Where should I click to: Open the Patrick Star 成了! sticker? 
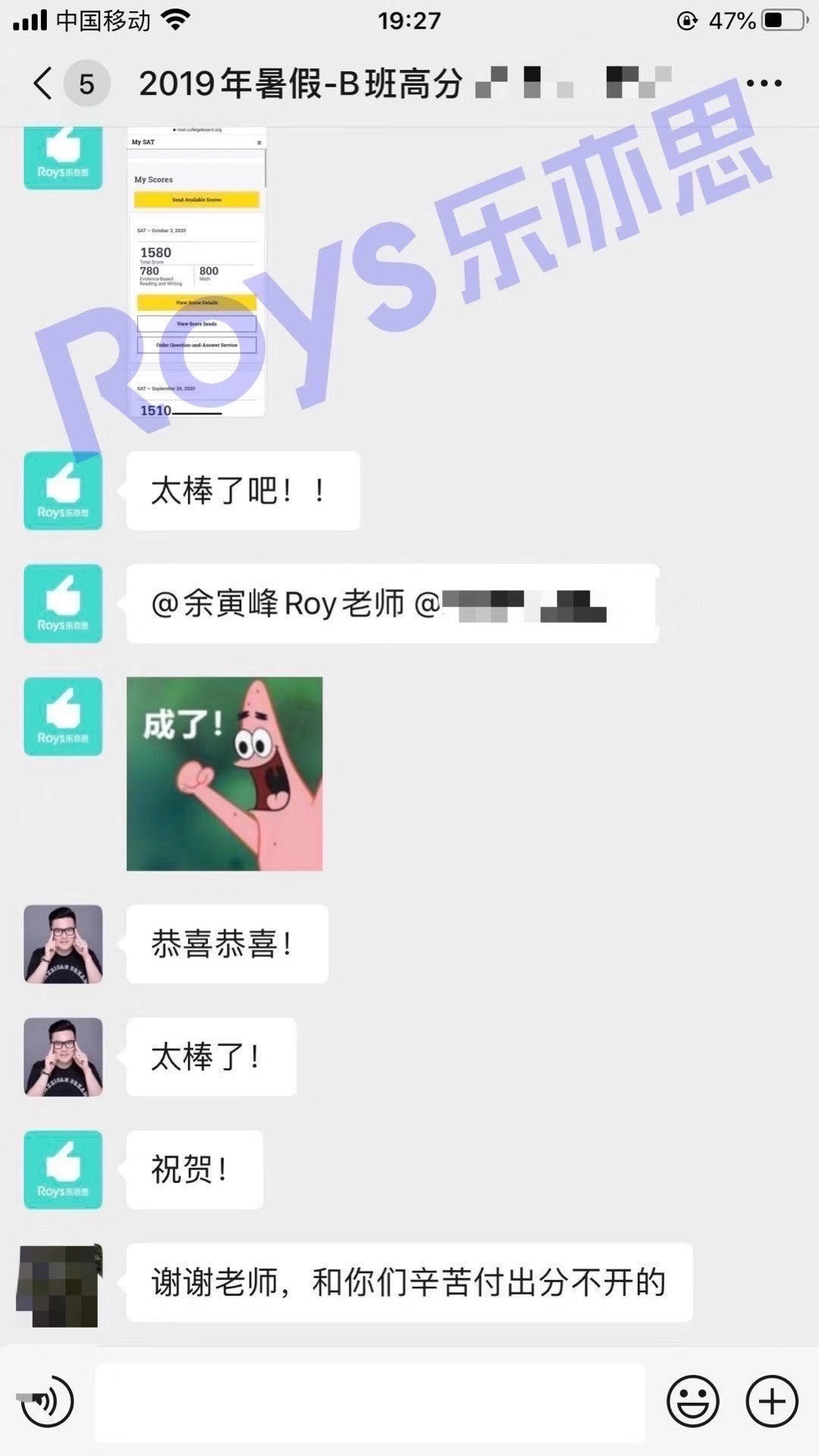pyautogui.click(x=224, y=773)
